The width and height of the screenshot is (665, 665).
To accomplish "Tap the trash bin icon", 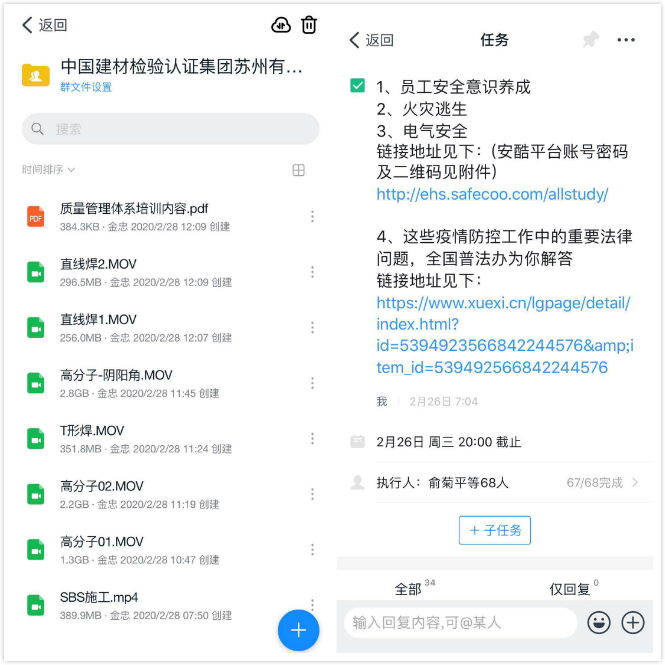I will (x=310, y=25).
